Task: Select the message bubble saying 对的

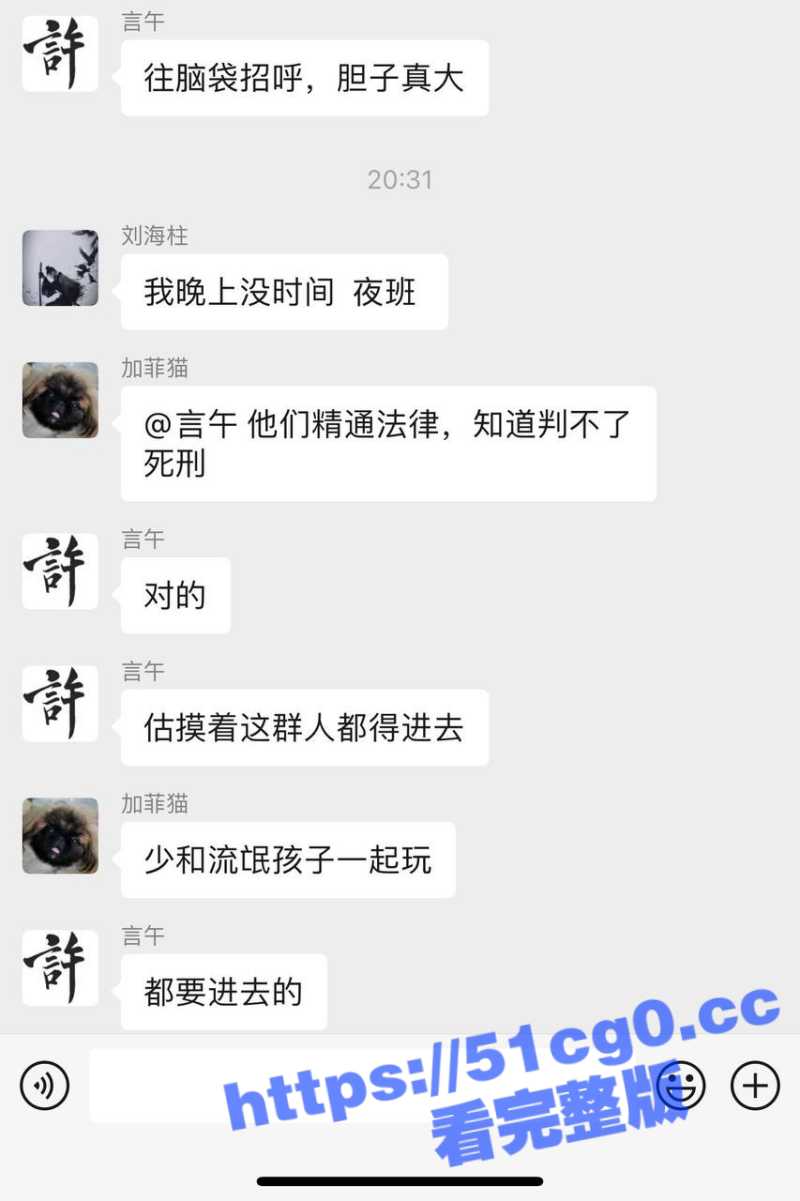Action: [176, 594]
